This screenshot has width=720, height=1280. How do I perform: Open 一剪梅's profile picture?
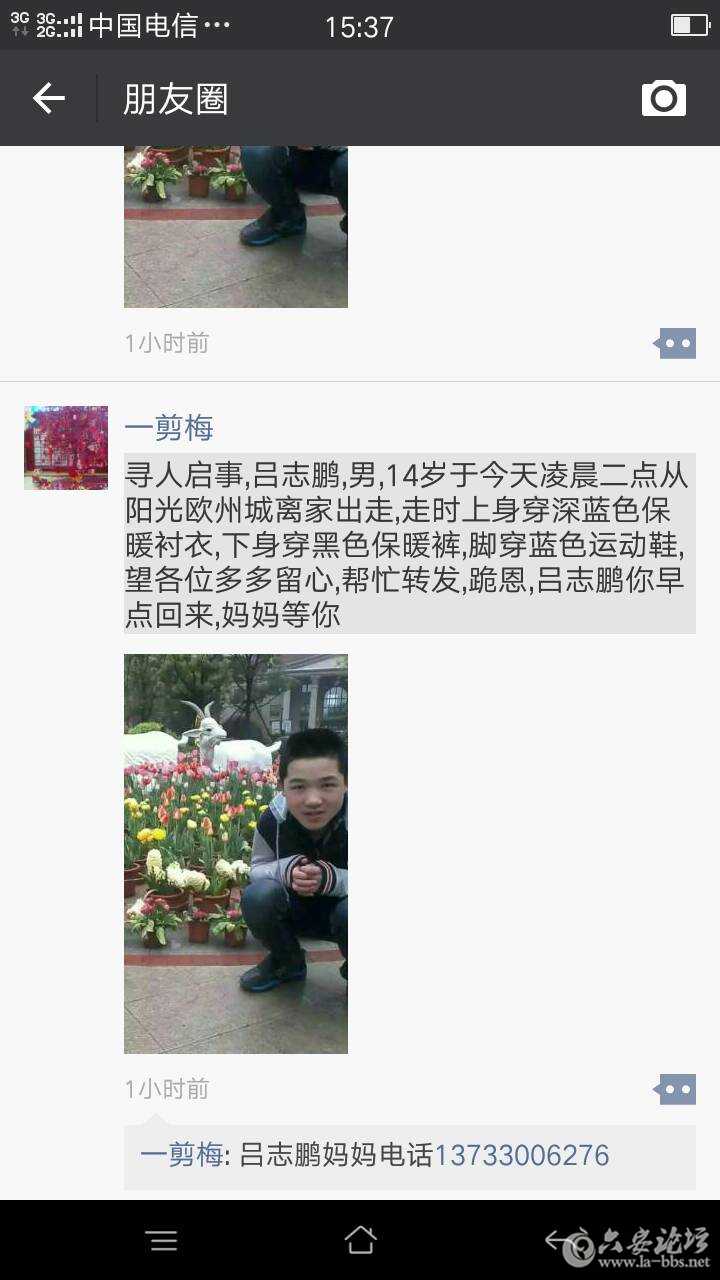pos(66,448)
